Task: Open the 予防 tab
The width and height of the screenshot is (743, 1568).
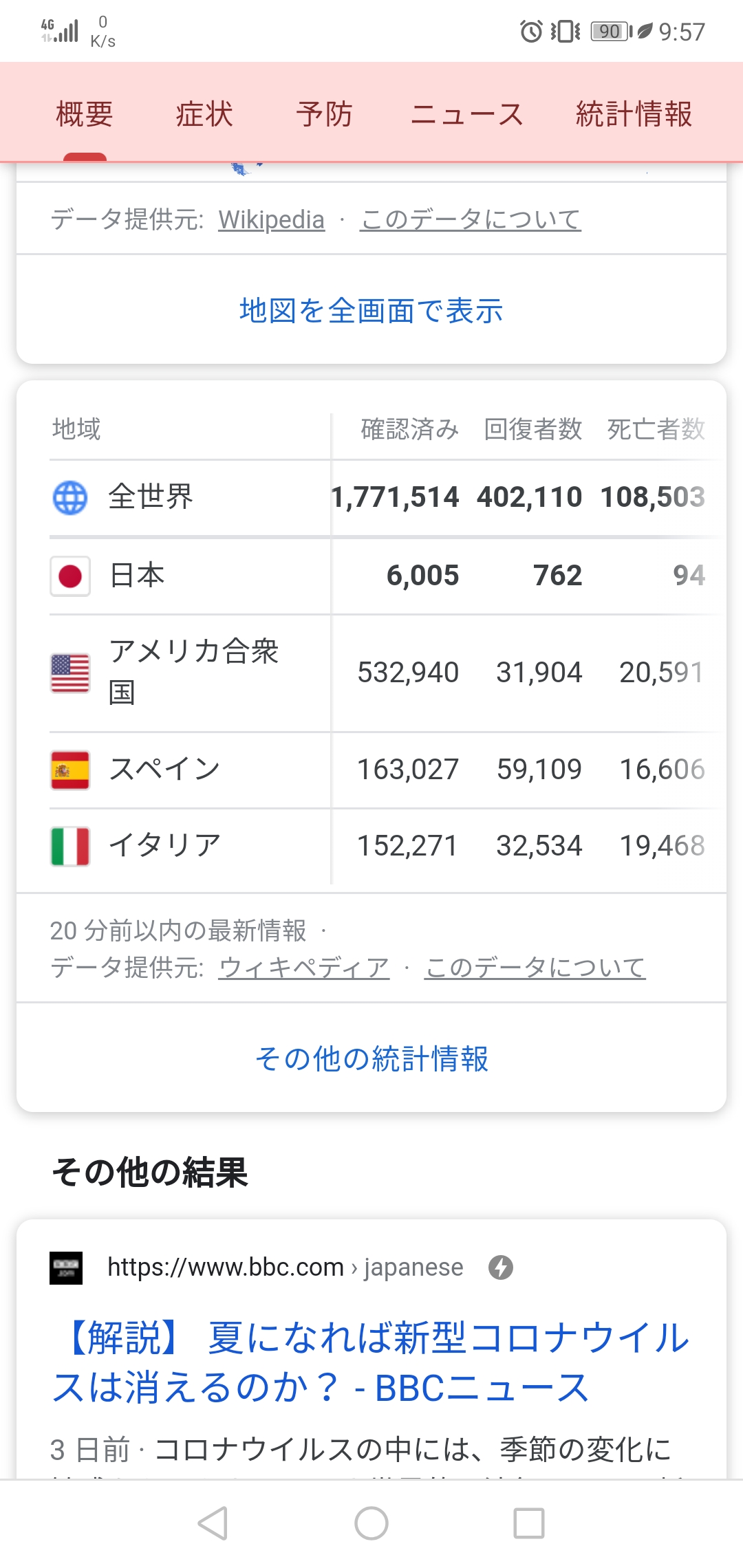Action: (x=324, y=114)
